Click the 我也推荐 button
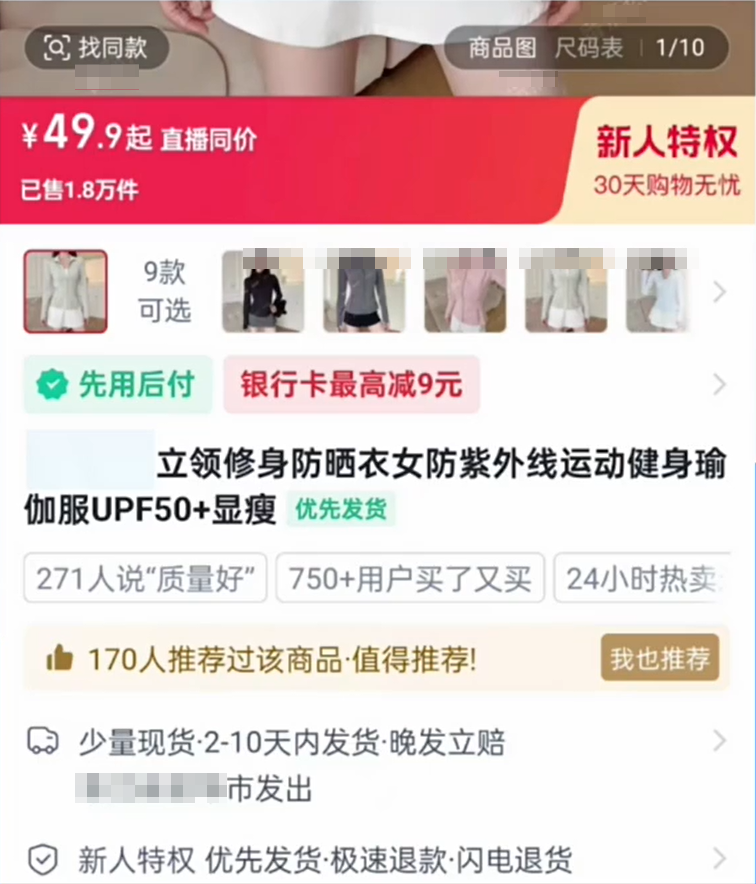This screenshot has height=884, width=756. (x=659, y=658)
